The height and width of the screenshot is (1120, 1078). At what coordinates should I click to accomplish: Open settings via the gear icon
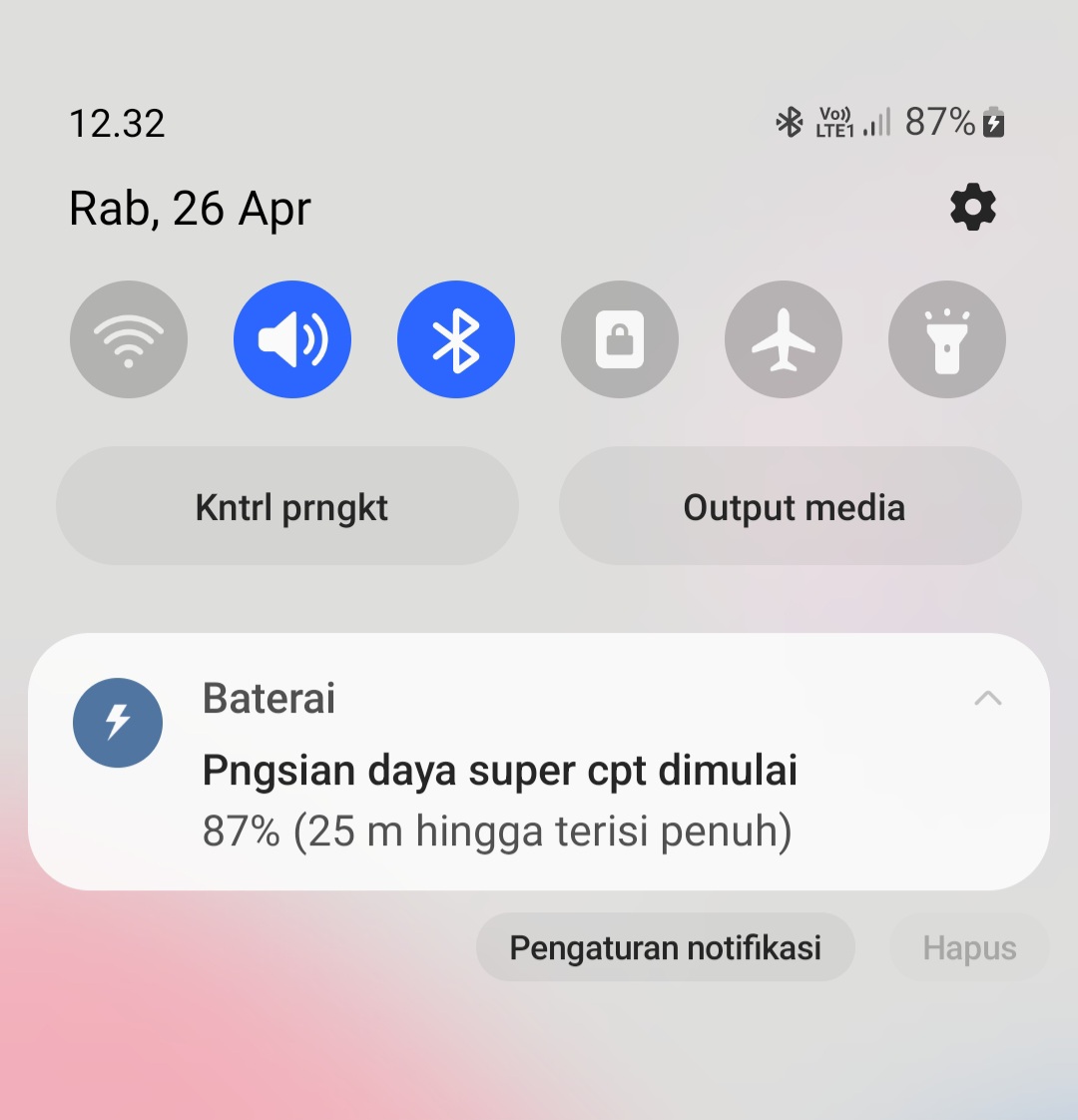click(x=973, y=208)
